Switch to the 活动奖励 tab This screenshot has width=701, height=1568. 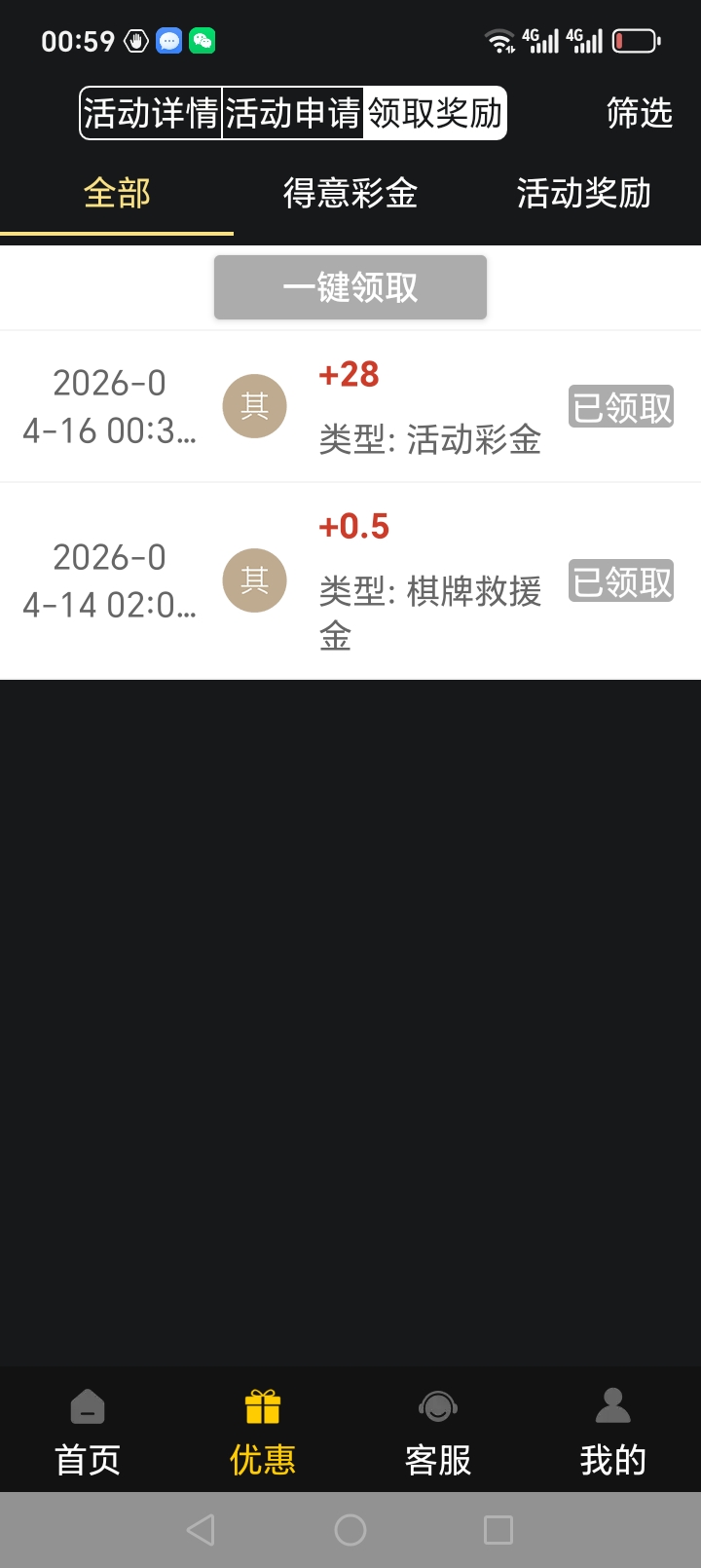pos(583,195)
